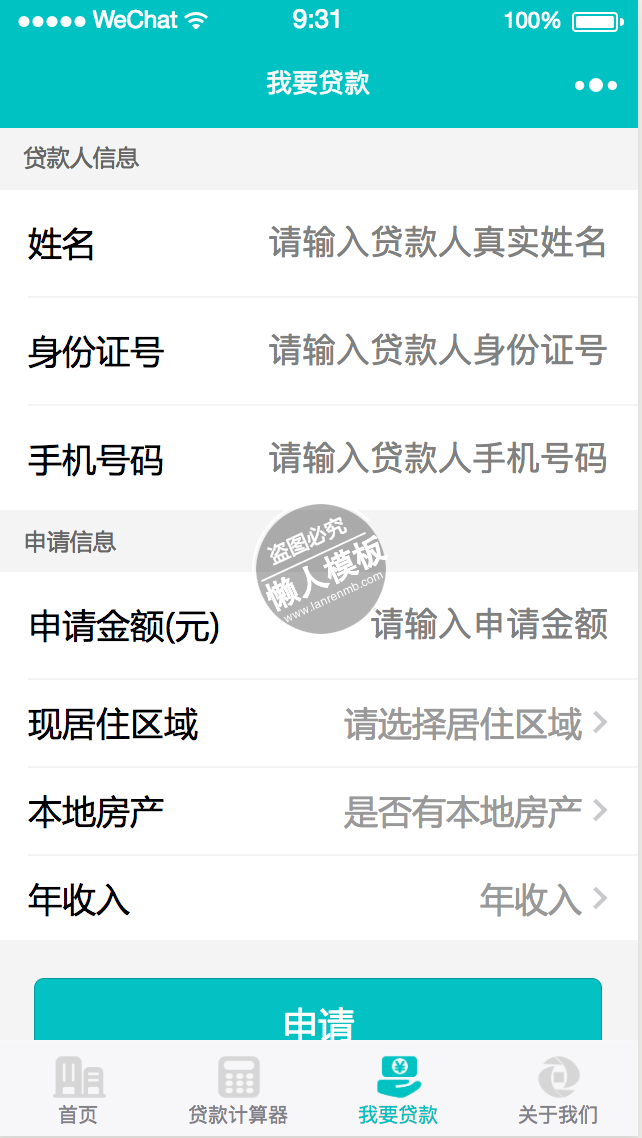The height and width of the screenshot is (1138, 642).
Task: Select the 我要贷款 tab
Action: 398,1091
